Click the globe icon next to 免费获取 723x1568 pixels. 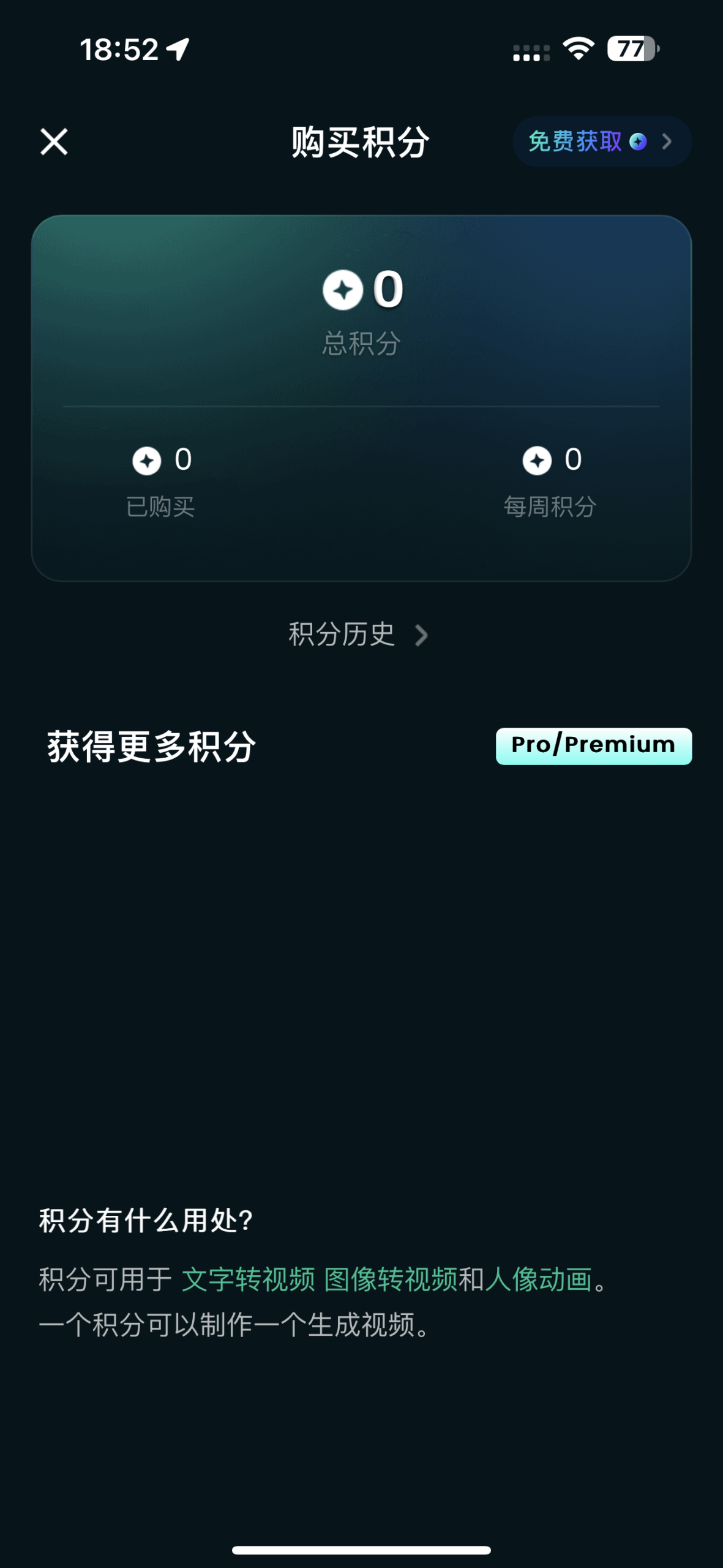coord(639,141)
